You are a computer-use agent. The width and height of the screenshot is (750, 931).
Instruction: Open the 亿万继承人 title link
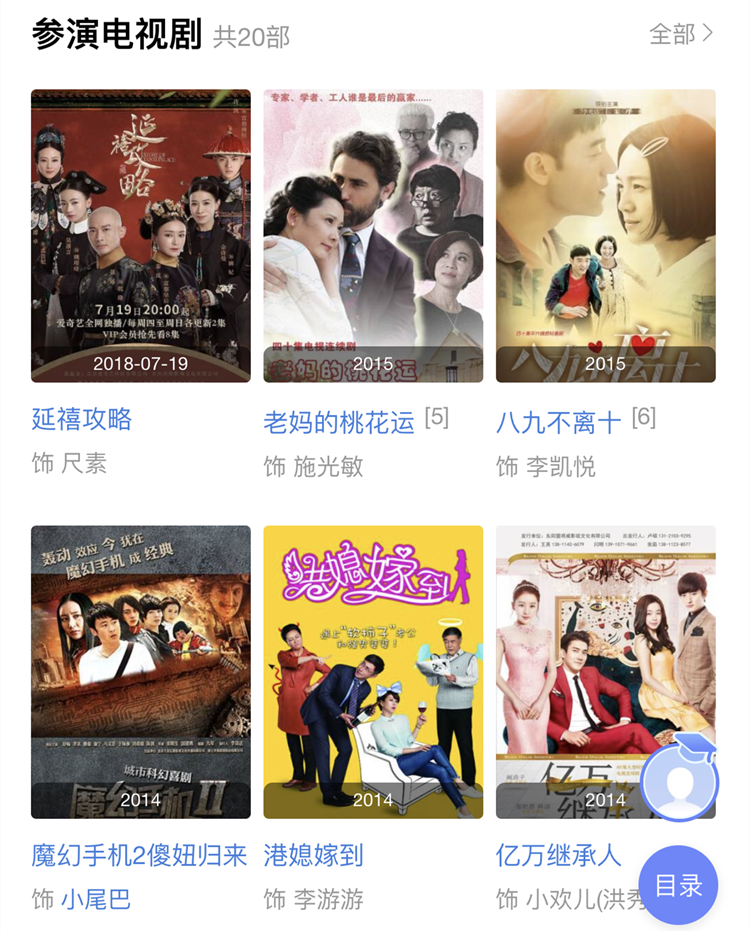tap(559, 855)
